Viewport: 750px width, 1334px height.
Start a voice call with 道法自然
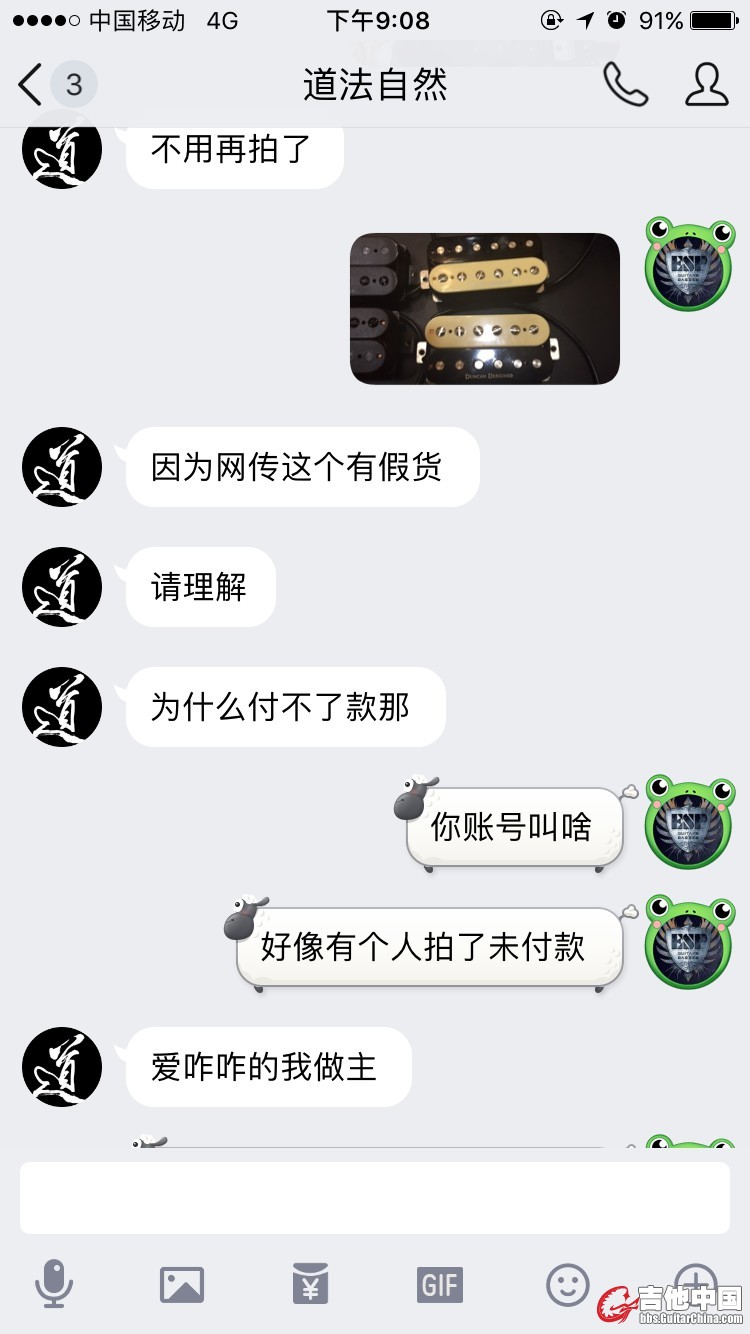626,85
